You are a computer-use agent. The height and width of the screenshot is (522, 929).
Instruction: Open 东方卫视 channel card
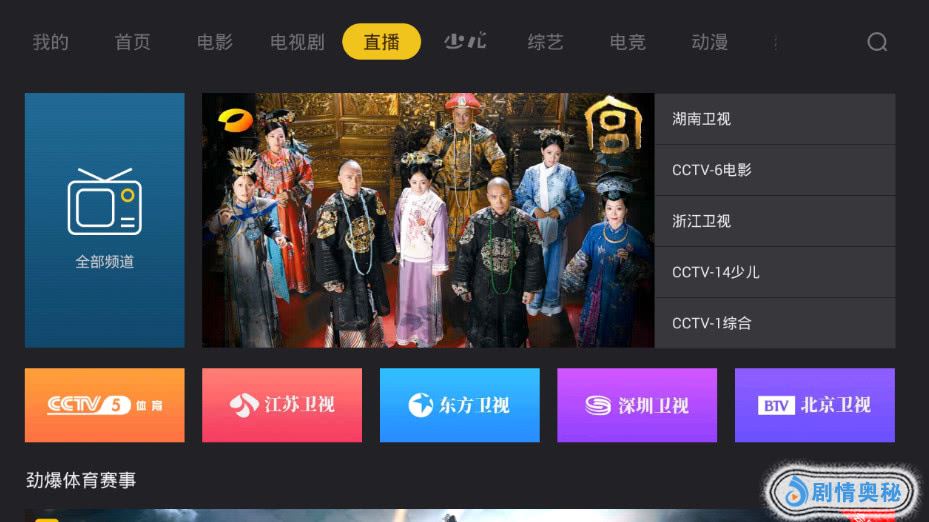coord(460,405)
